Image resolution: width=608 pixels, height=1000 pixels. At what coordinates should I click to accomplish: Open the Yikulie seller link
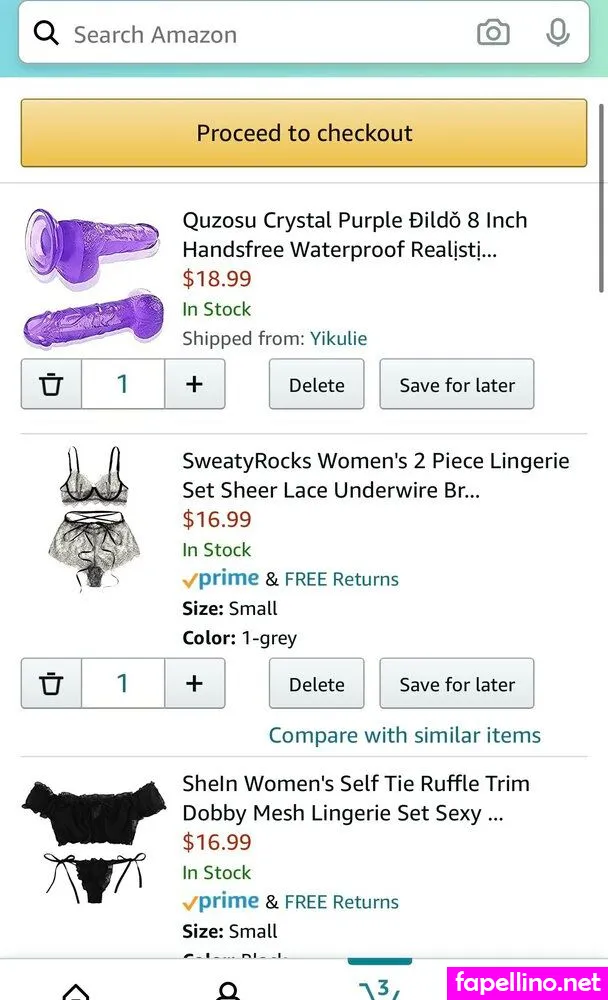(x=338, y=339)
